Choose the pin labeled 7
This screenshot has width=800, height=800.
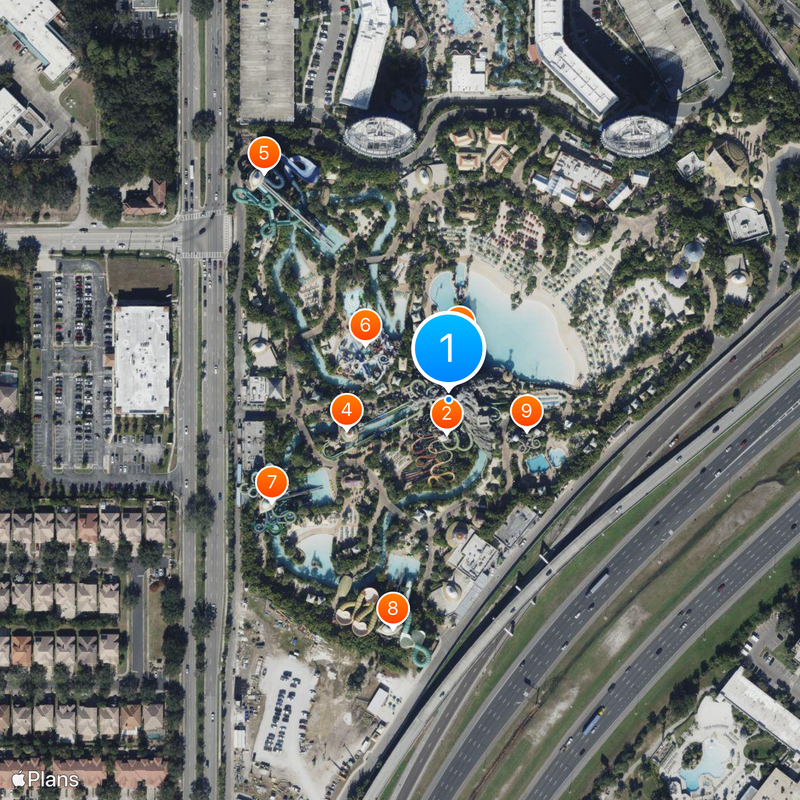(x=271, y=482)
